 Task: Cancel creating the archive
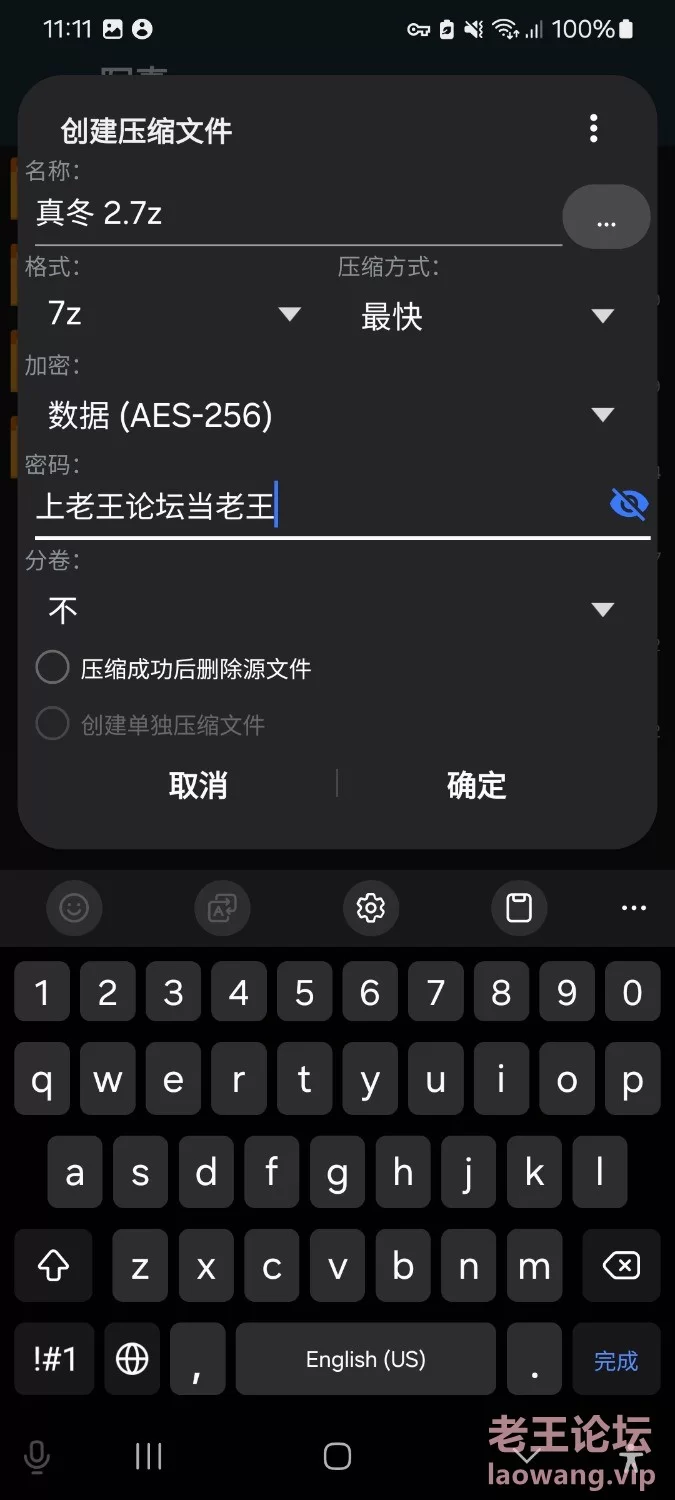[198, 785]
